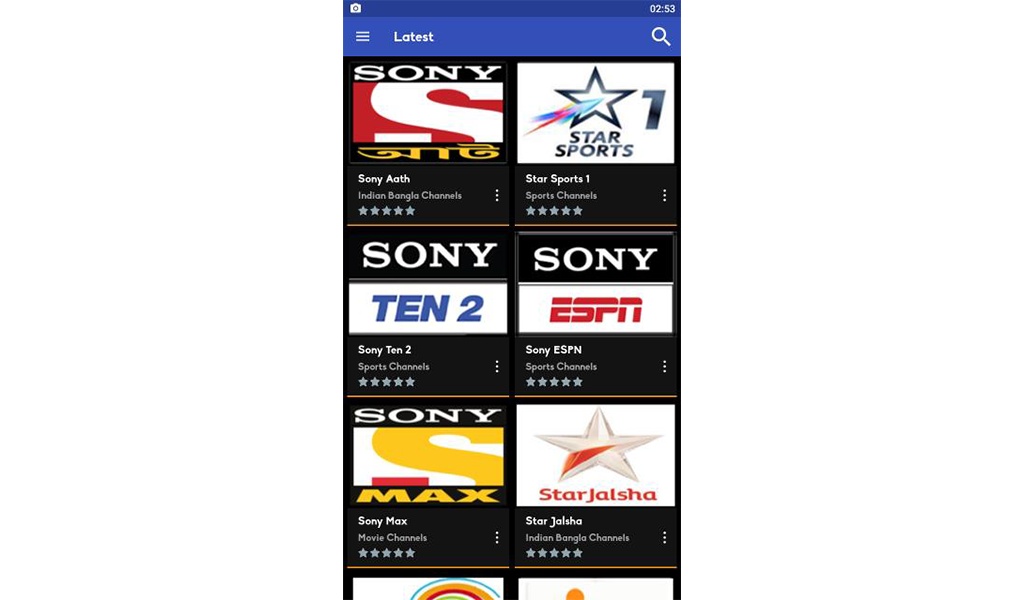The image size is (1024, 600).
Task: Tap the overflow dots on Star Jalsha
Action: (x=664, y=538)
